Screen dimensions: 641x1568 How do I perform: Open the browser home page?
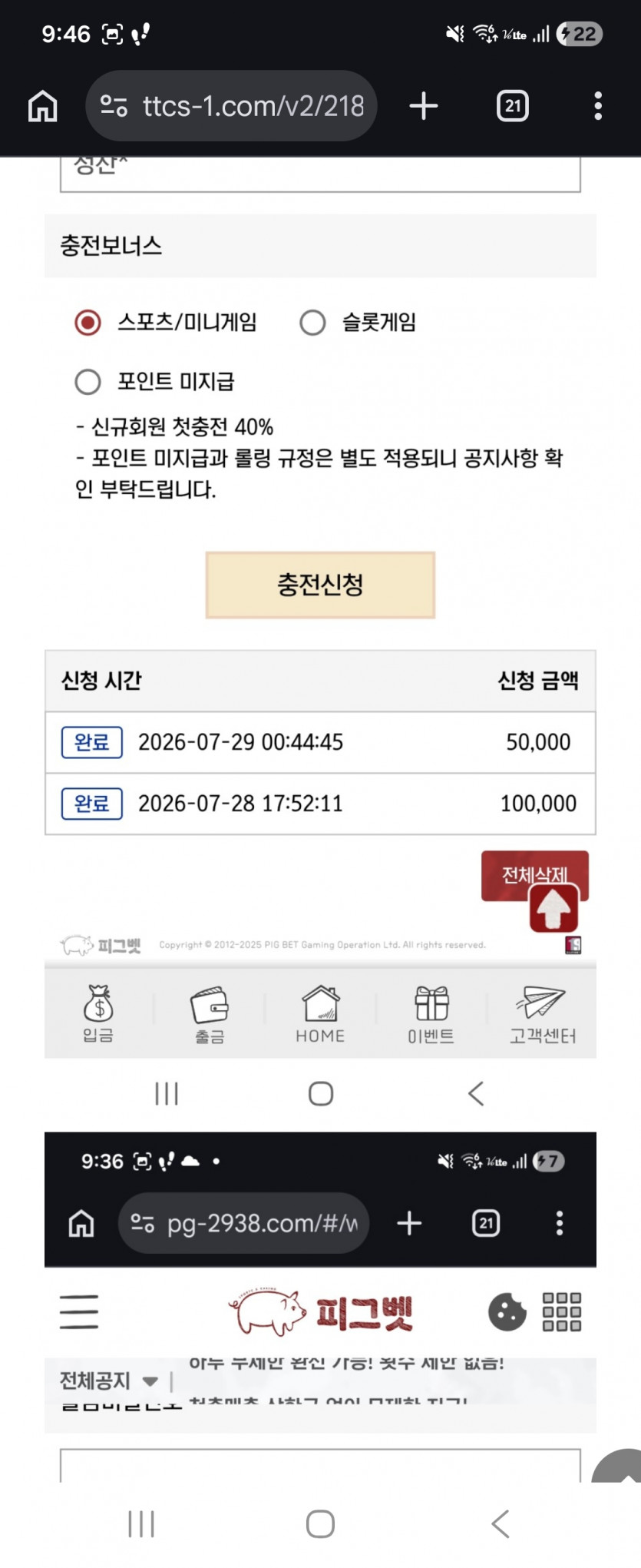tap(43, 106)
